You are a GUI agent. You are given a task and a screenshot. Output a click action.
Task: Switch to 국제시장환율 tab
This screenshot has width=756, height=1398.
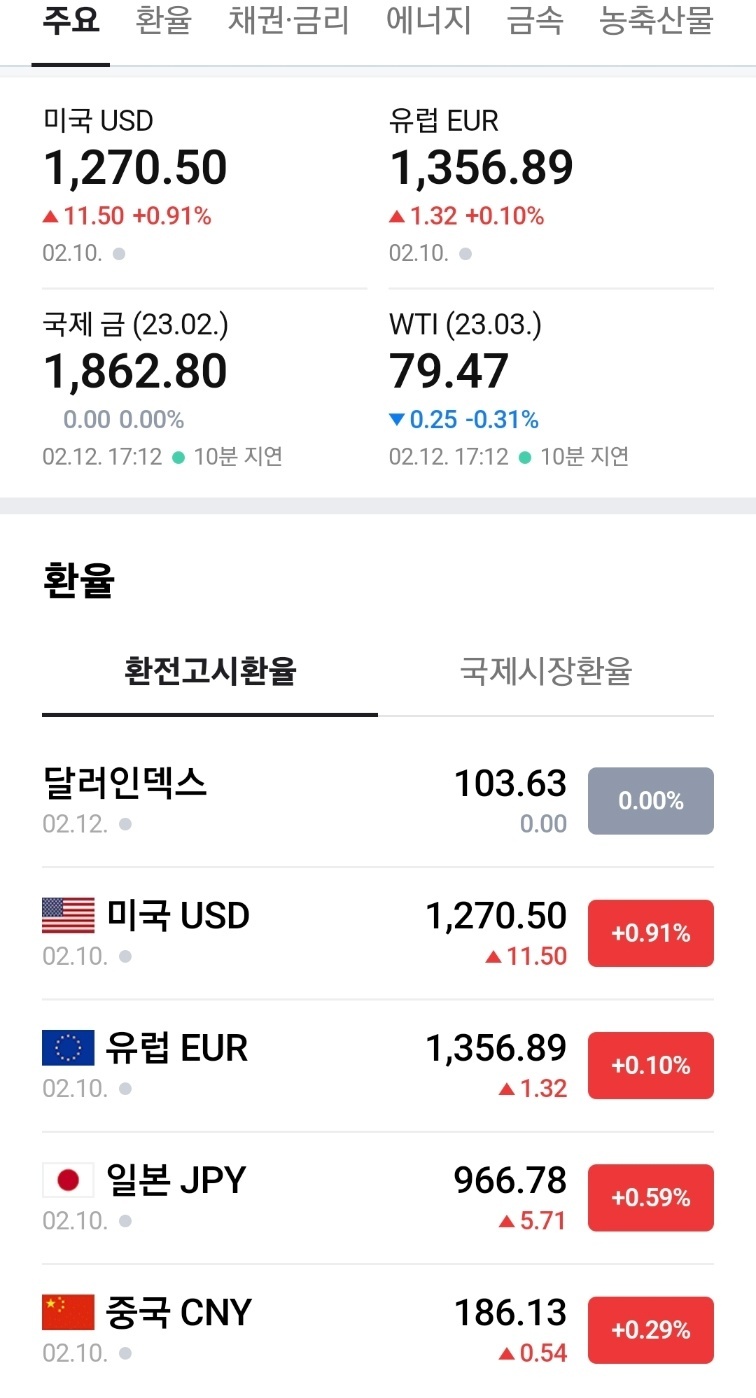coord(546,671)
